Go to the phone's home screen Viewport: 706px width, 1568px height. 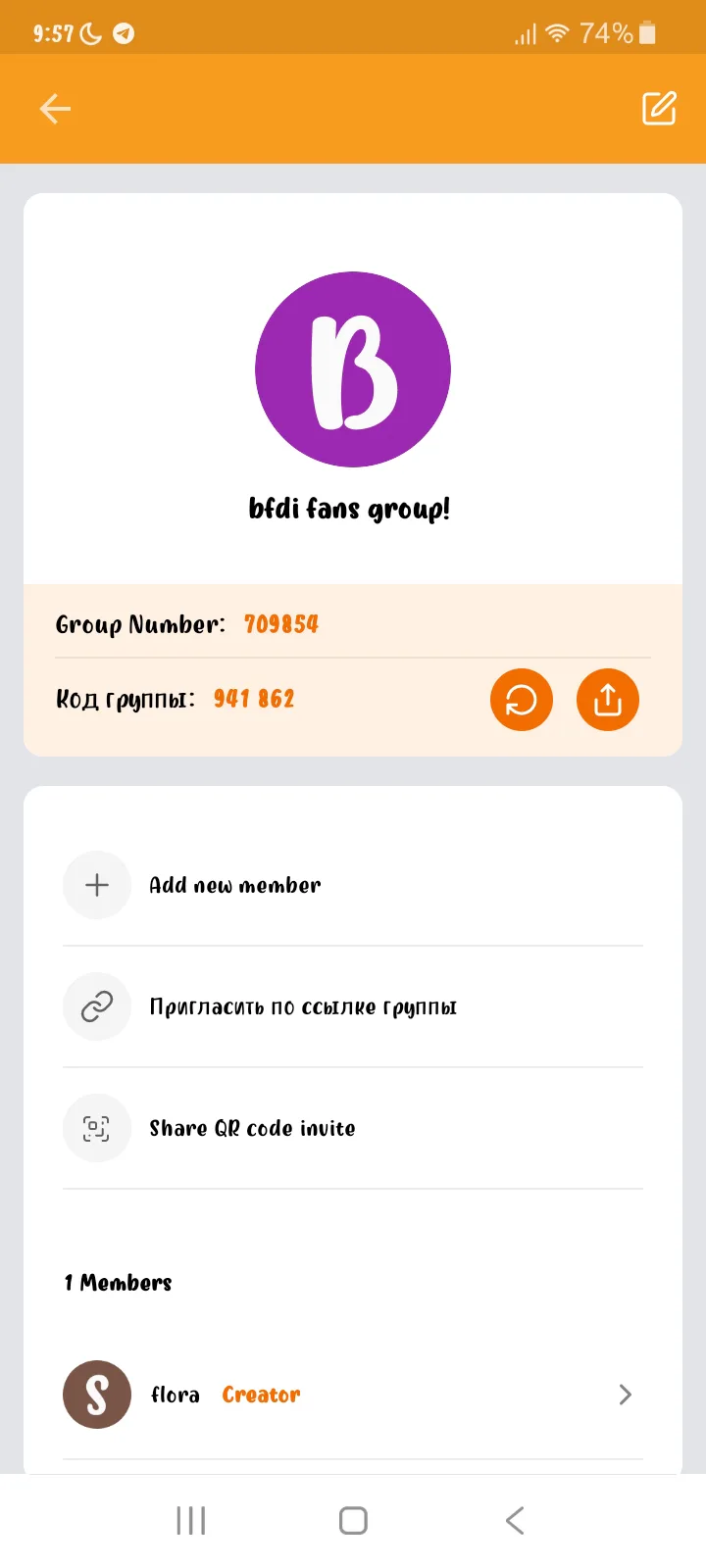click(x=353, y=1521)
